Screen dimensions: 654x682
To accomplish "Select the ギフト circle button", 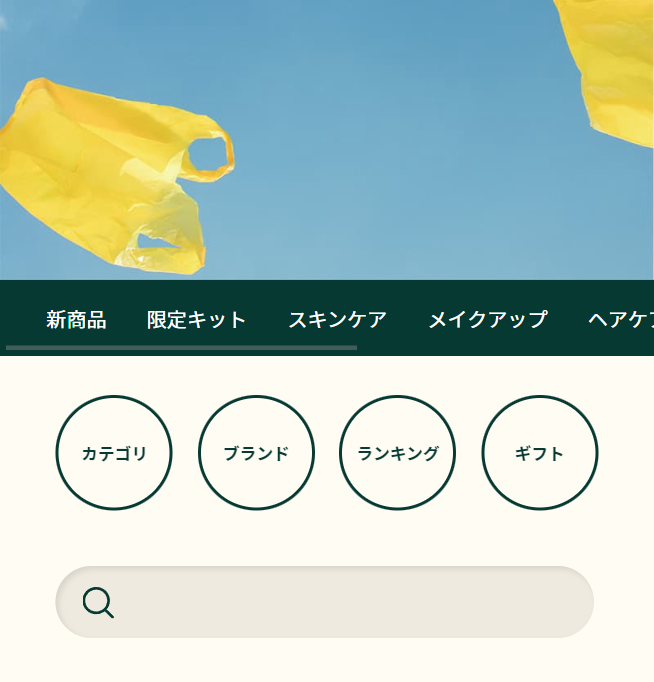I will tap(540, 453).
